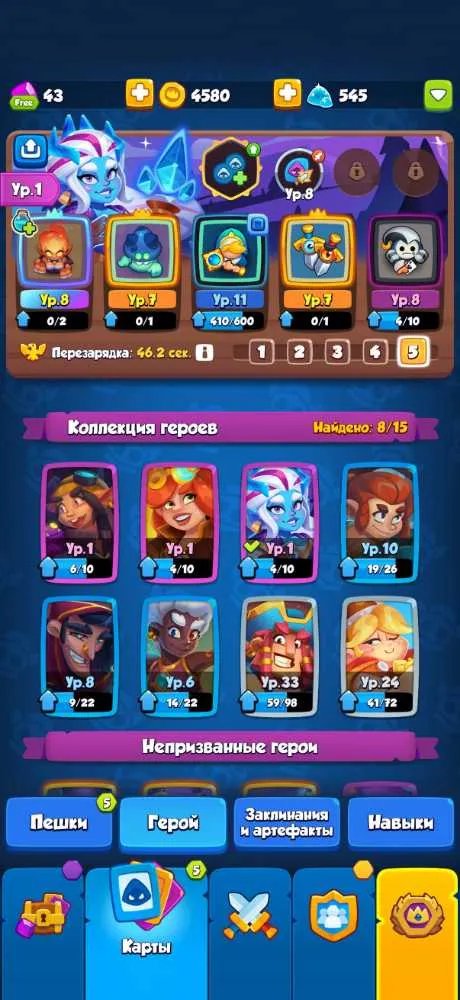Open the hero card at Ур.33
Viewport: 460px width, 1000px height.
point(279,657)
